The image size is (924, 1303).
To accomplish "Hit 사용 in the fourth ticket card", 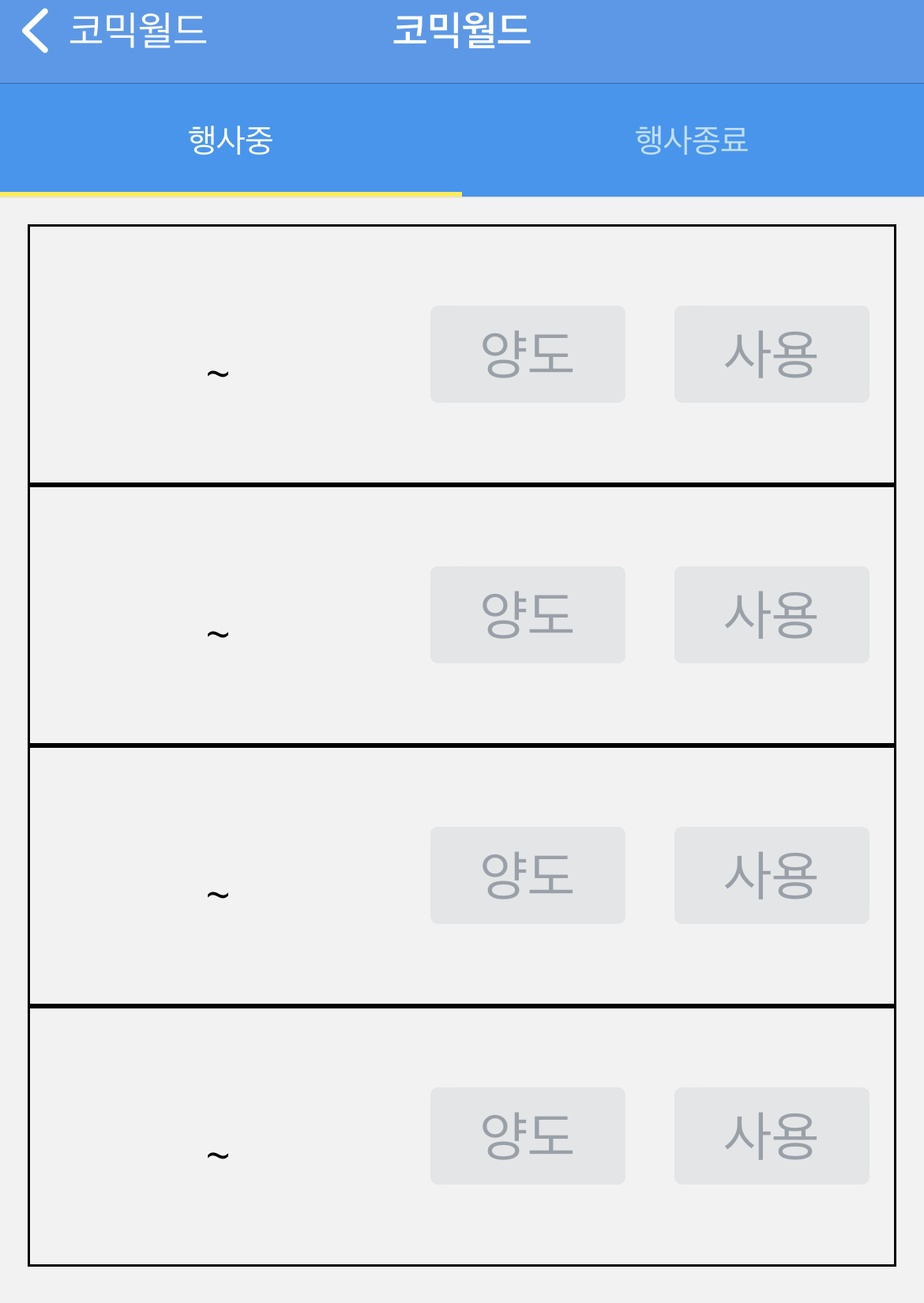I will 772,1136.
